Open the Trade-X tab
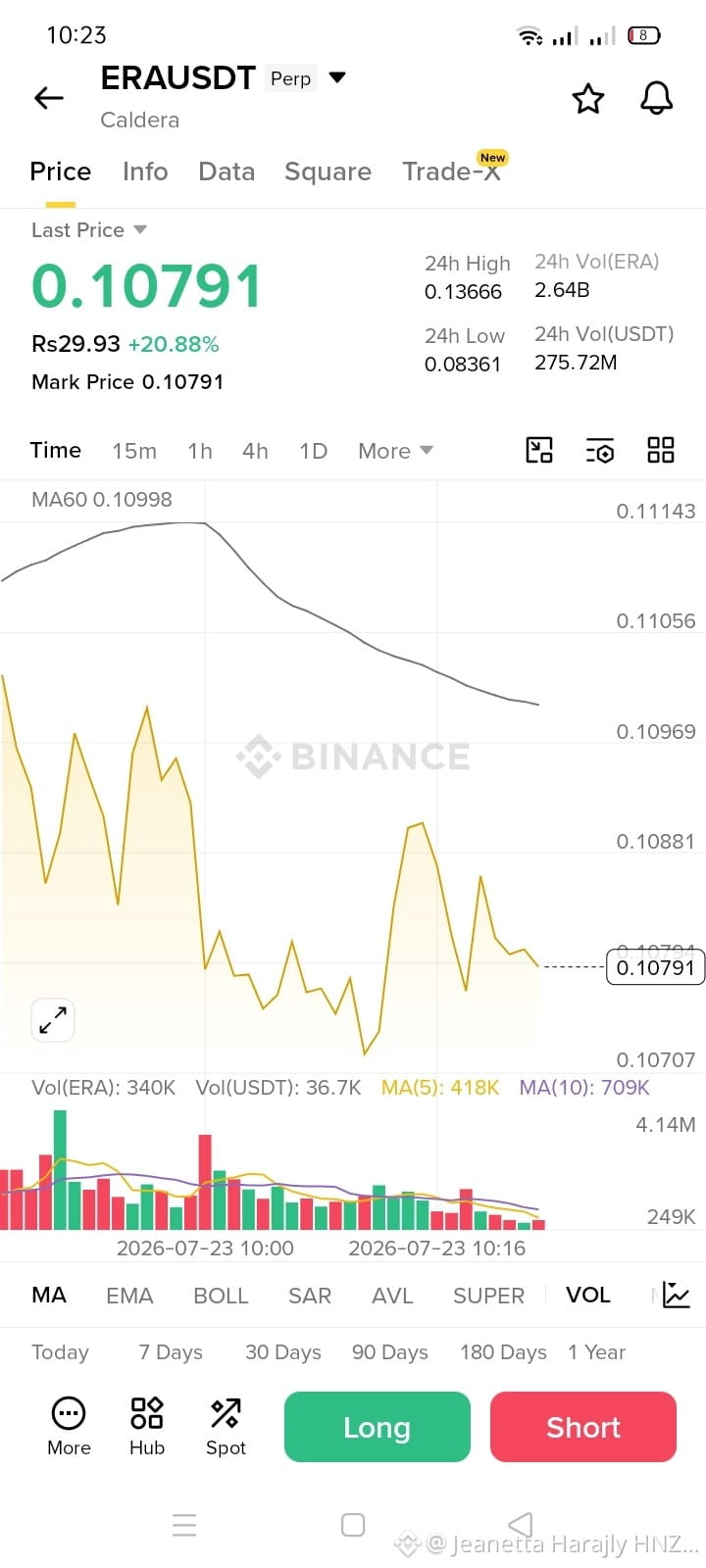706x1568 pixels. pos(451,171)
